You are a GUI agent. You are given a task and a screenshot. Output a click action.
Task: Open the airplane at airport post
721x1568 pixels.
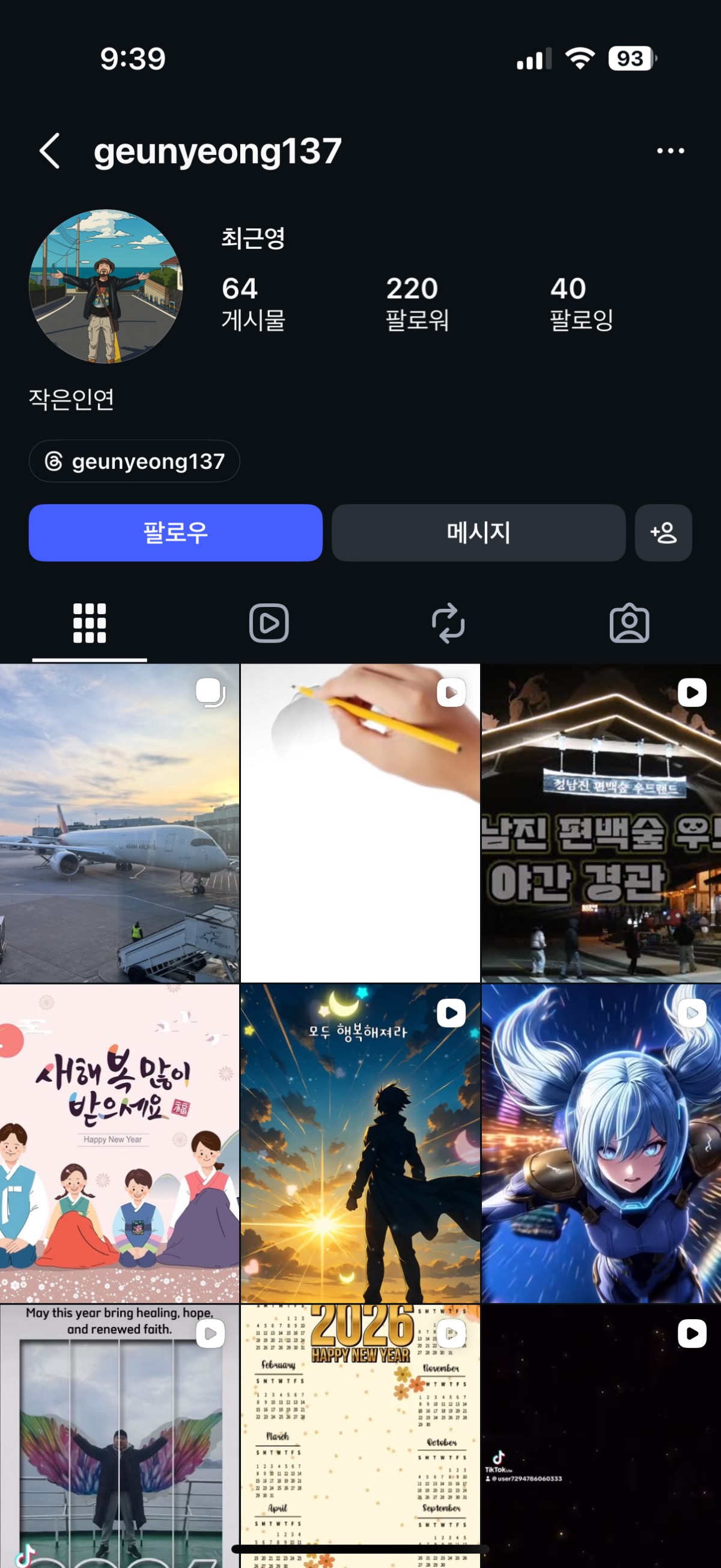click(119, 823)
